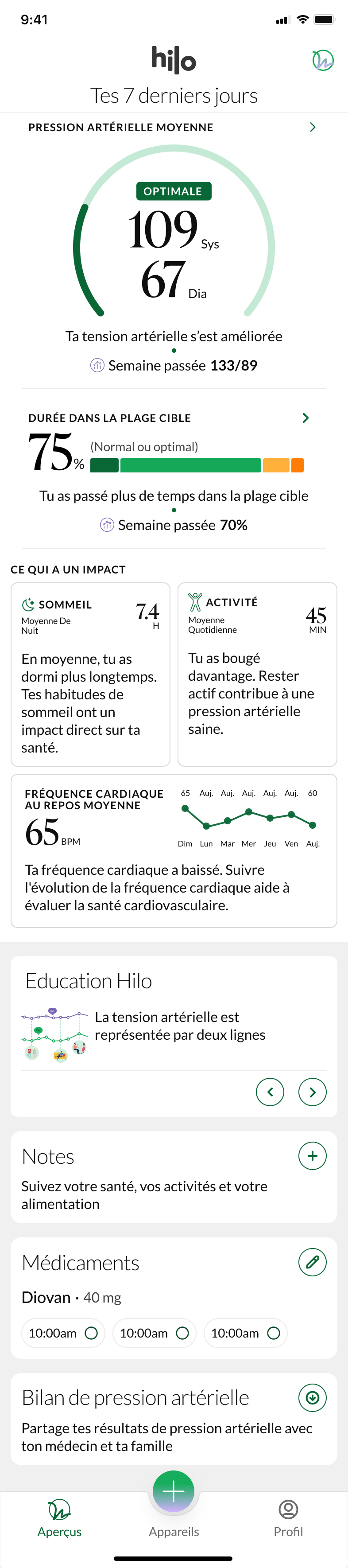Open the Sommeil card
This screenshot has width=348, height=1568.
point(90,674)
